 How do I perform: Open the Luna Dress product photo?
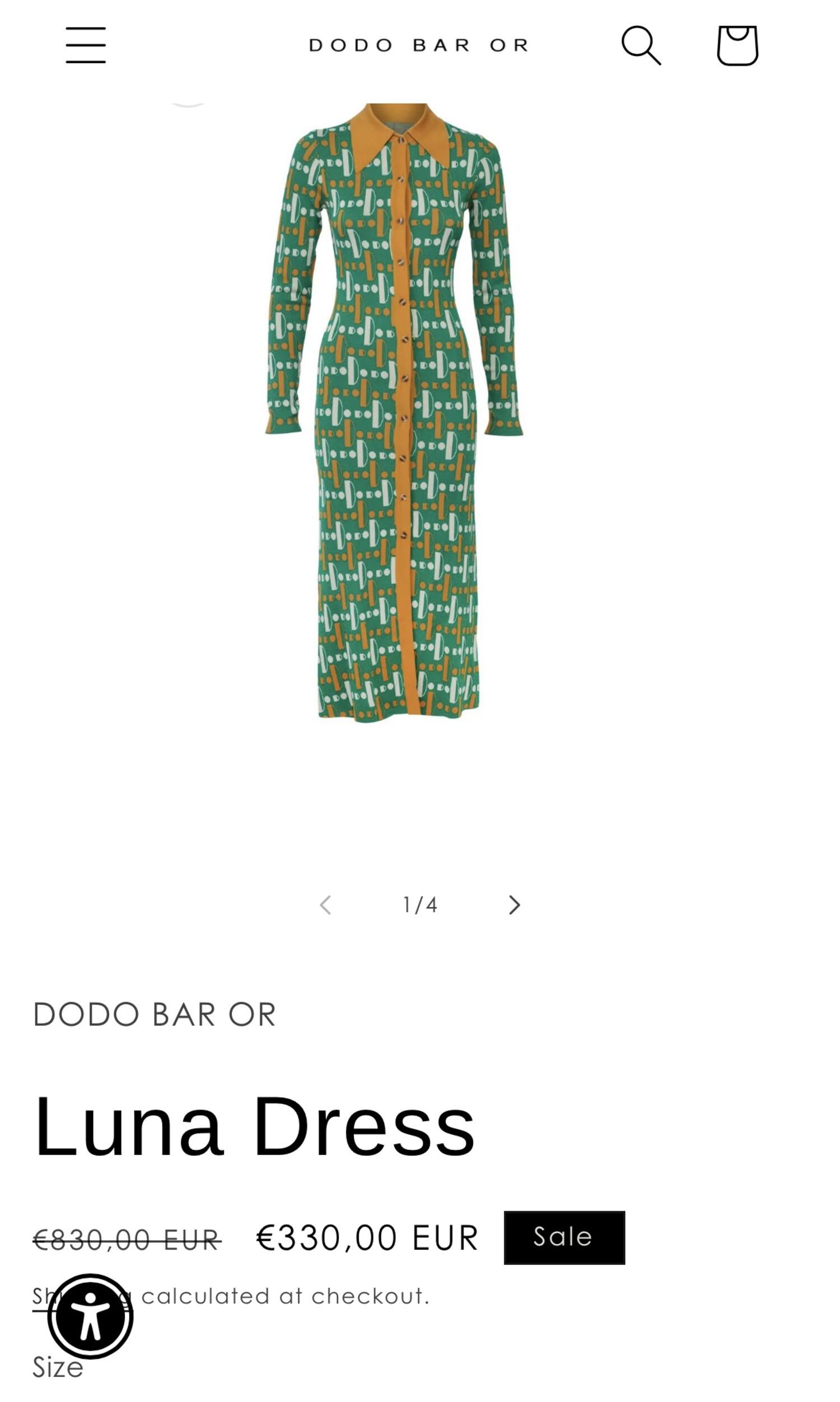coord(395,412)
